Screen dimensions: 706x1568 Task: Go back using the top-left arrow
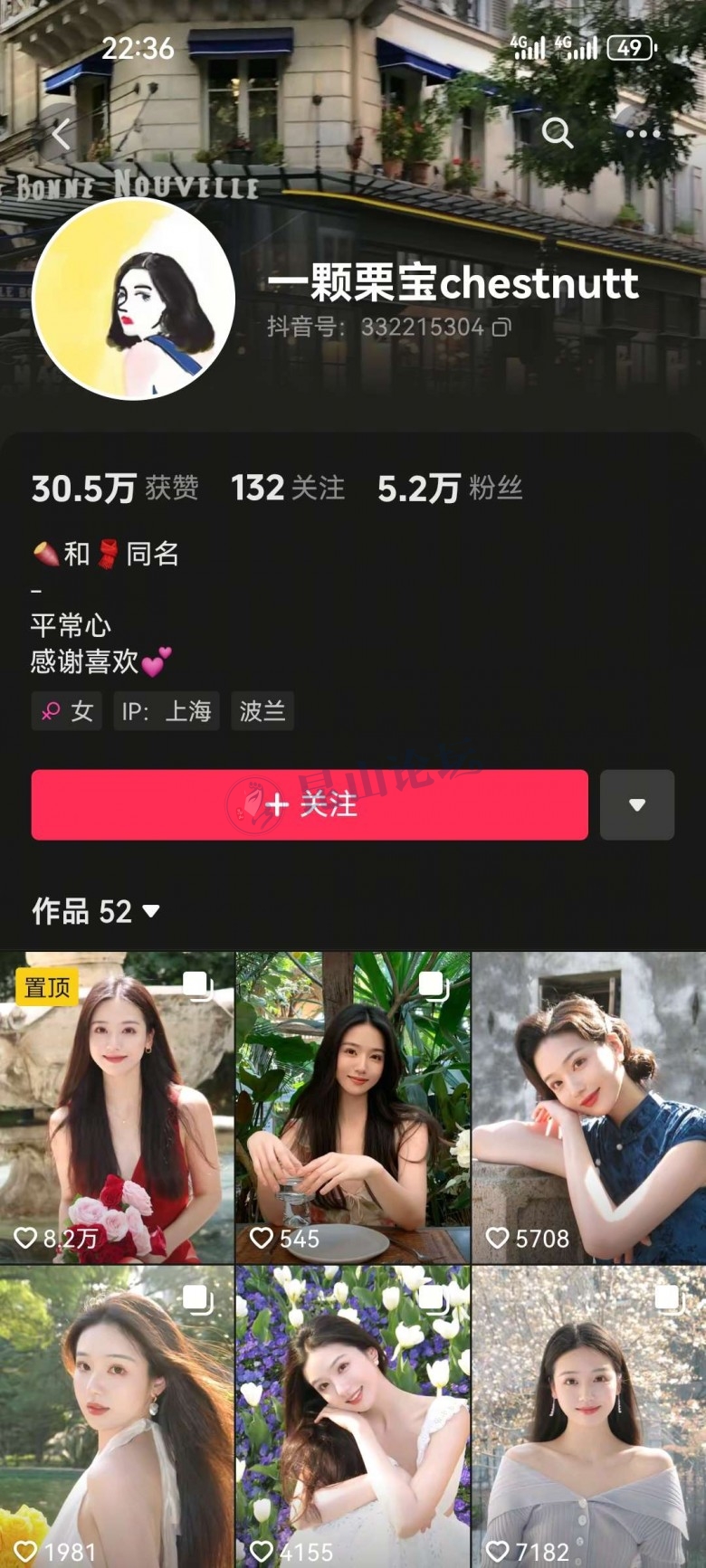[61, 134]
